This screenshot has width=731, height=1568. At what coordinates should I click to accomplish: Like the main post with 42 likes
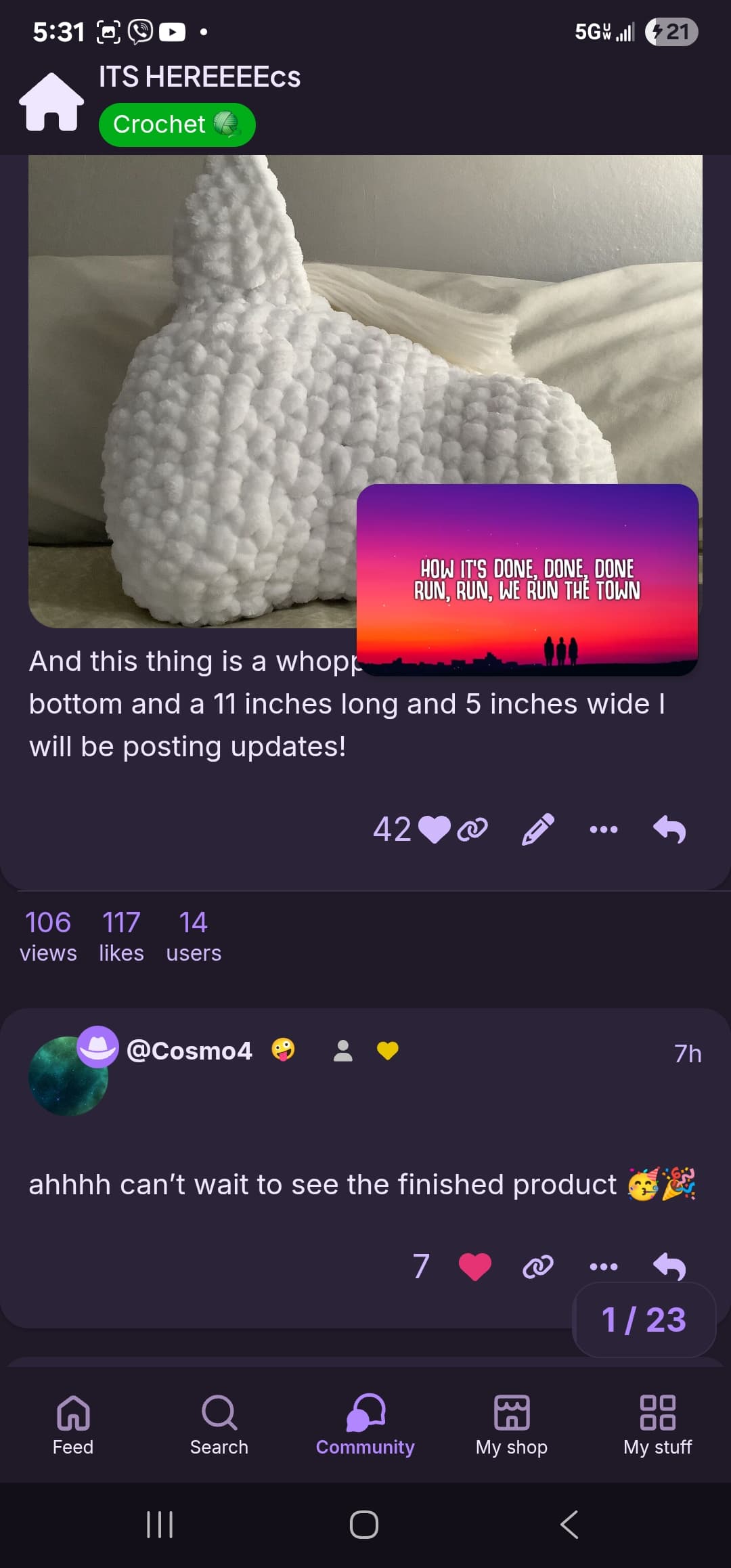click(434, 829)
